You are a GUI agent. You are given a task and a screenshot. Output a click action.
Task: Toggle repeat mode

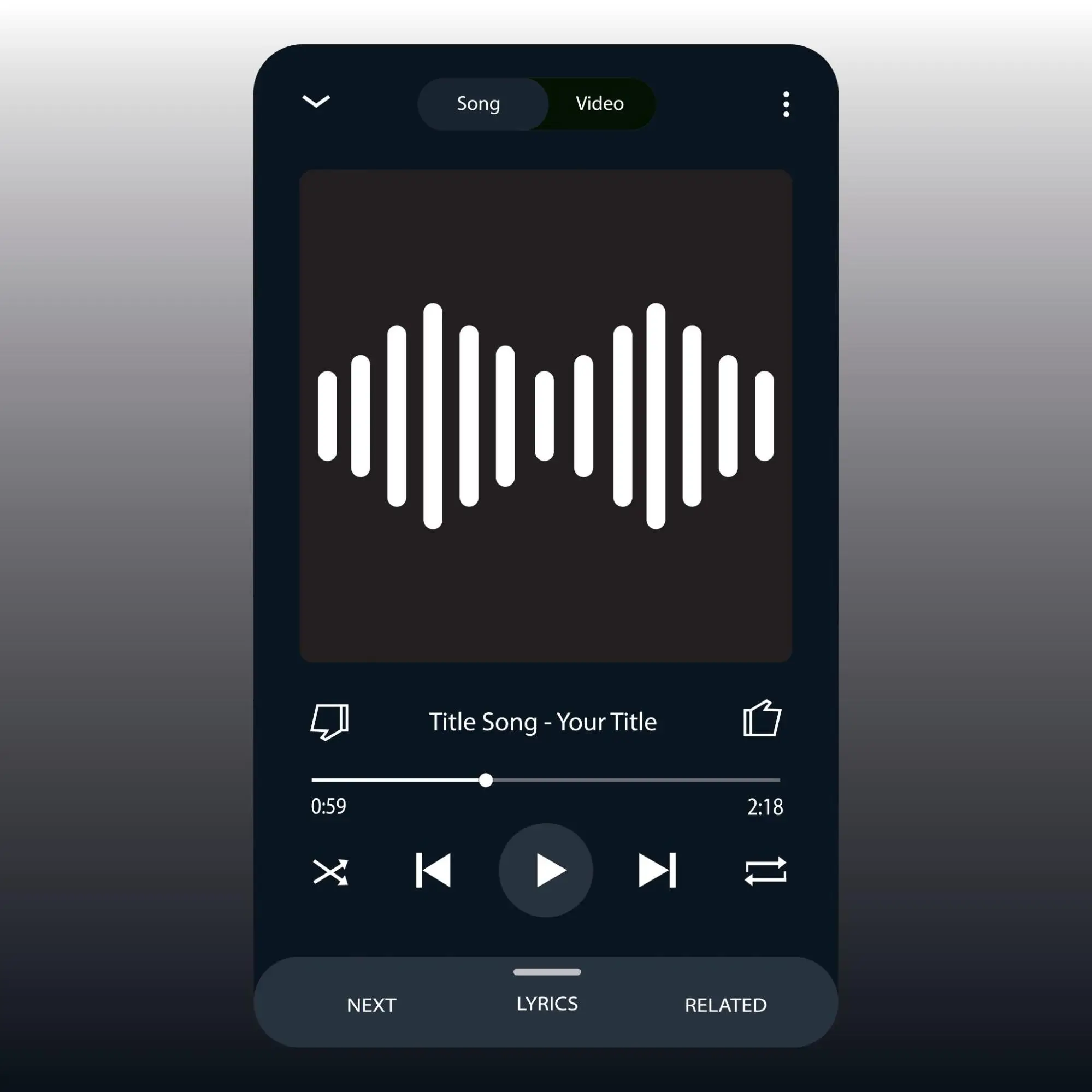765,871
